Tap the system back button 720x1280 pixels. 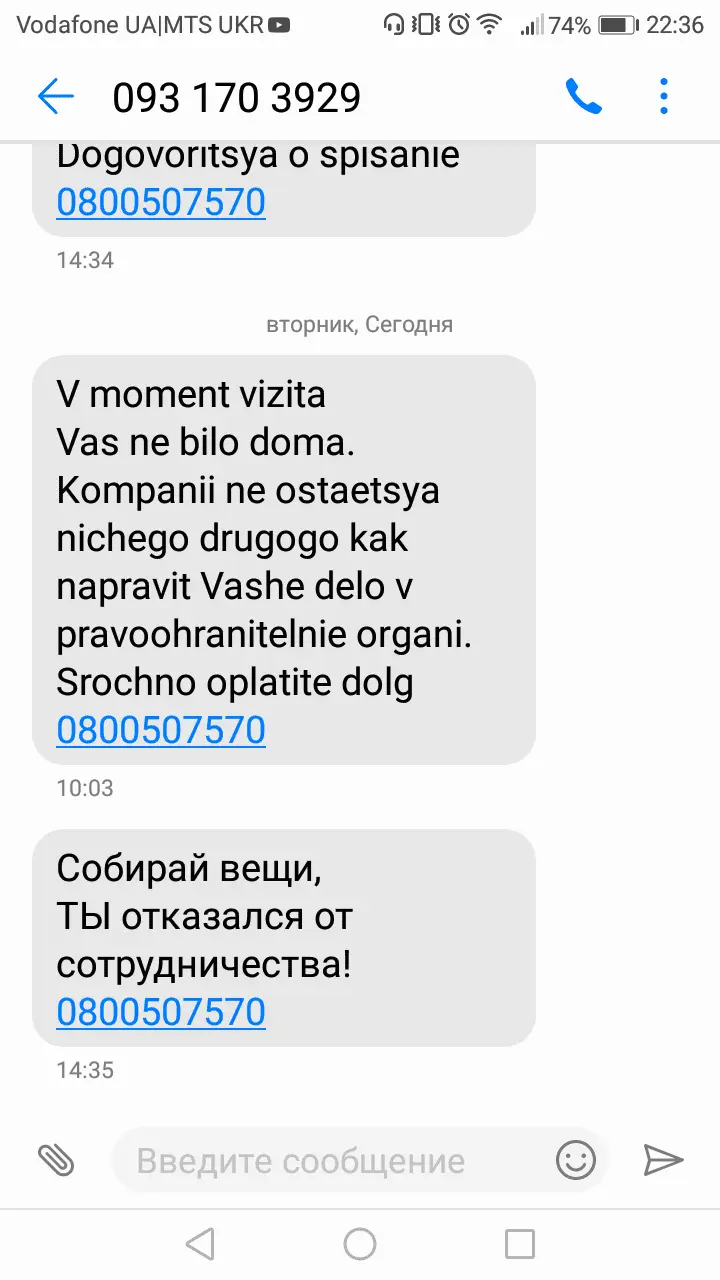[x=200, y=1244]
